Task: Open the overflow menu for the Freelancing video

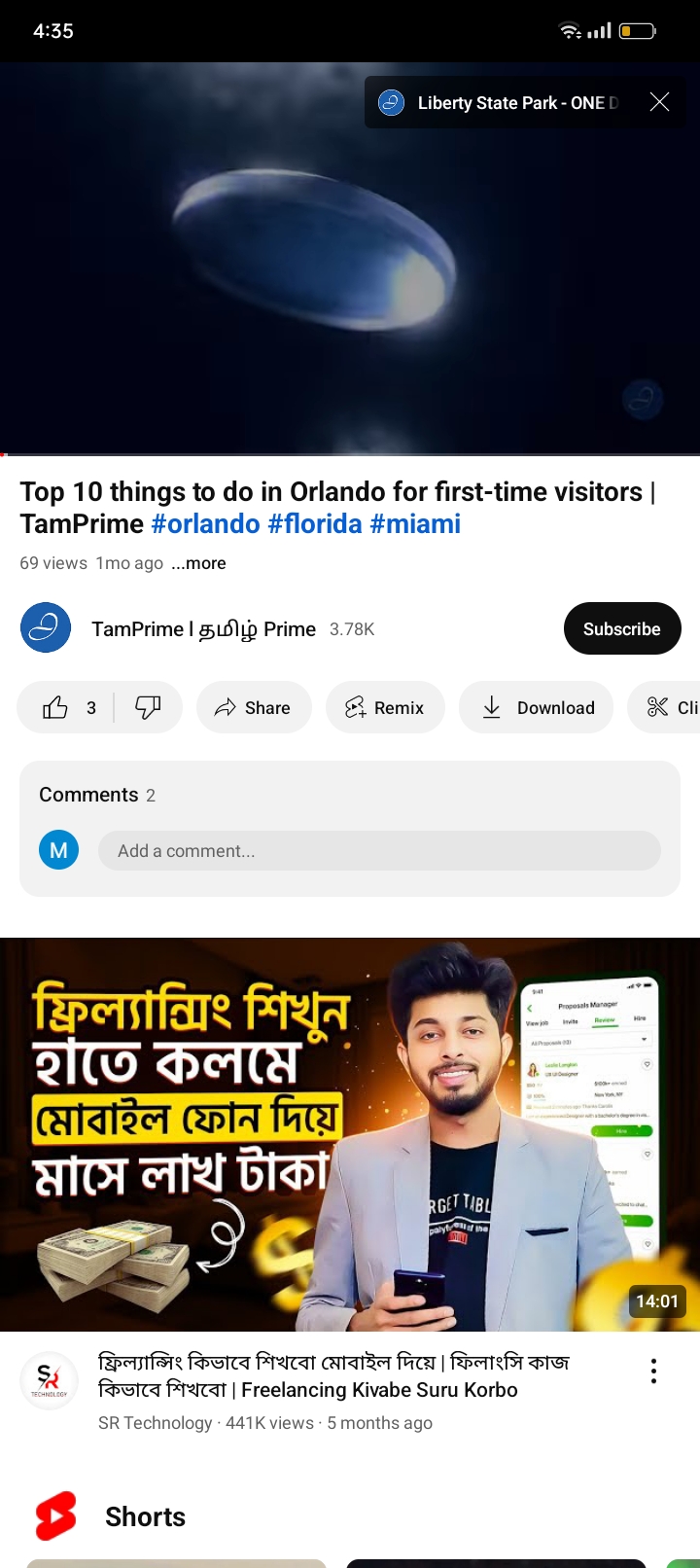Action: click(x=653, y=1371)
